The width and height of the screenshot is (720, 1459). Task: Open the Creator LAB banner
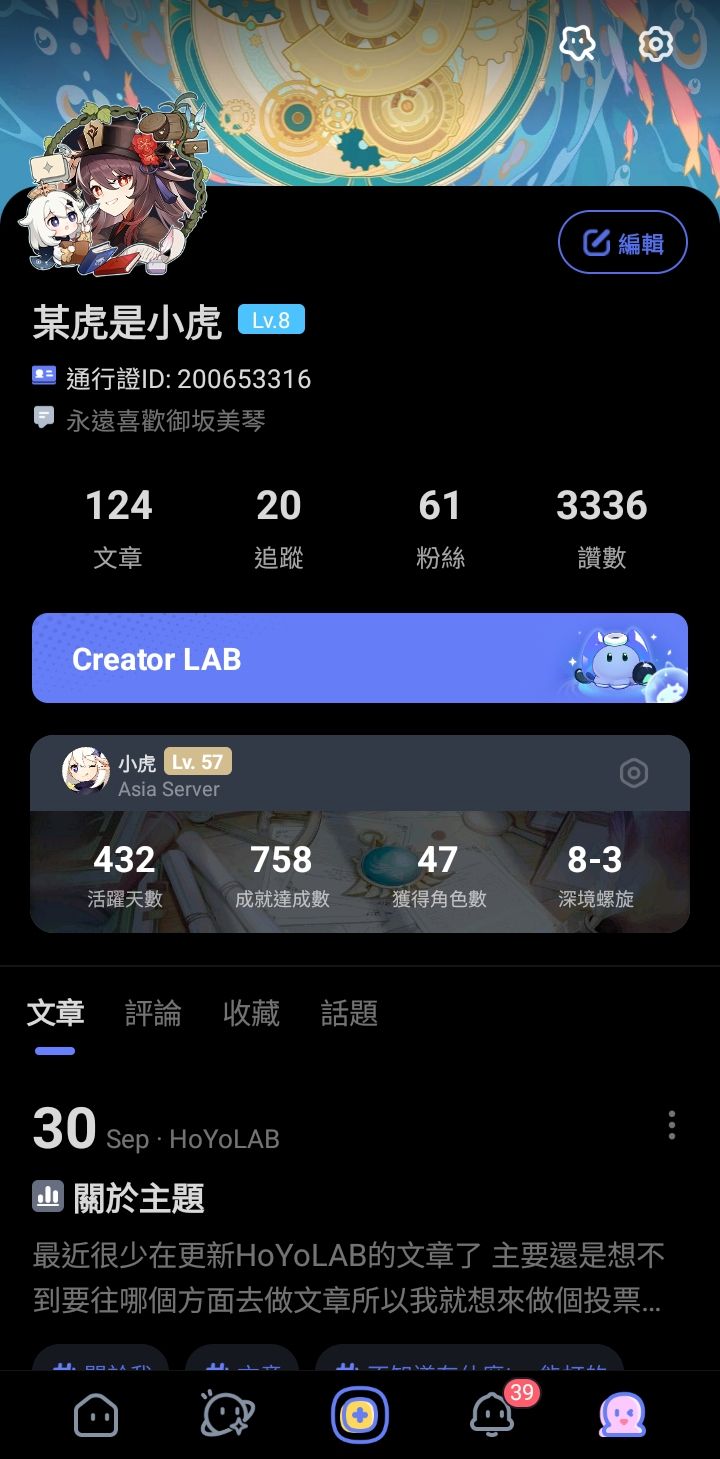[x=360, y=657]
